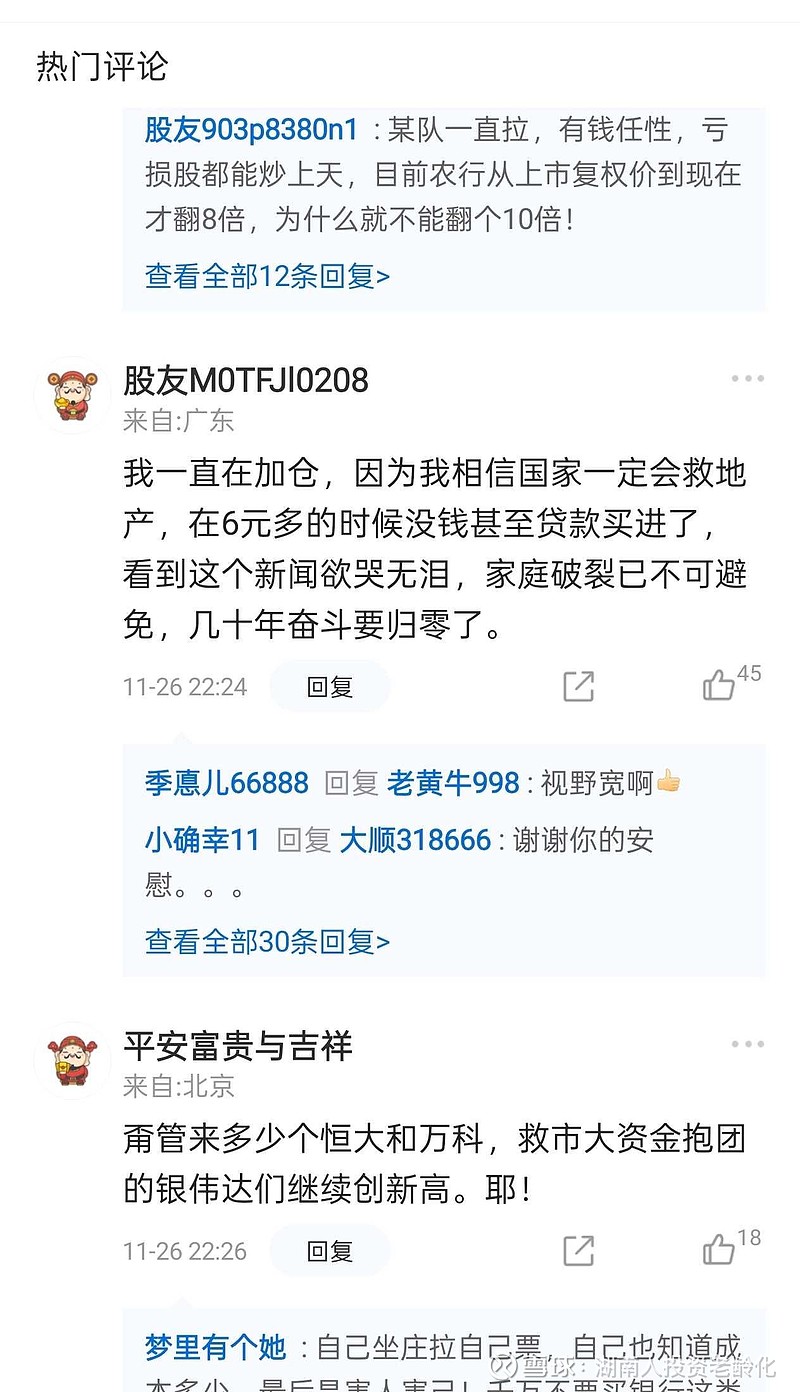Open more options for 平安富贵与吉祥's comment

point(747,1043)
